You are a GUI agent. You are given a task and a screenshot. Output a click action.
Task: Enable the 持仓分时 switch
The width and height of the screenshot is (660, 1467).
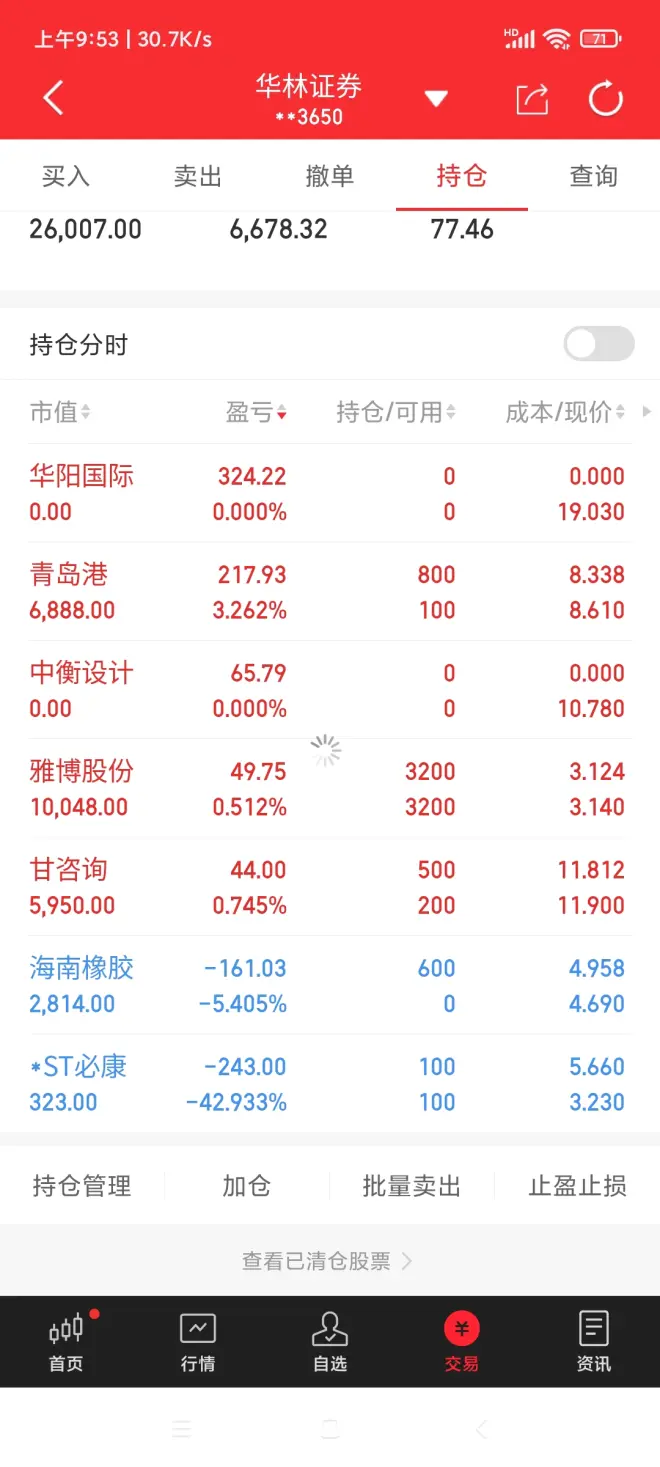pos(599,344)
